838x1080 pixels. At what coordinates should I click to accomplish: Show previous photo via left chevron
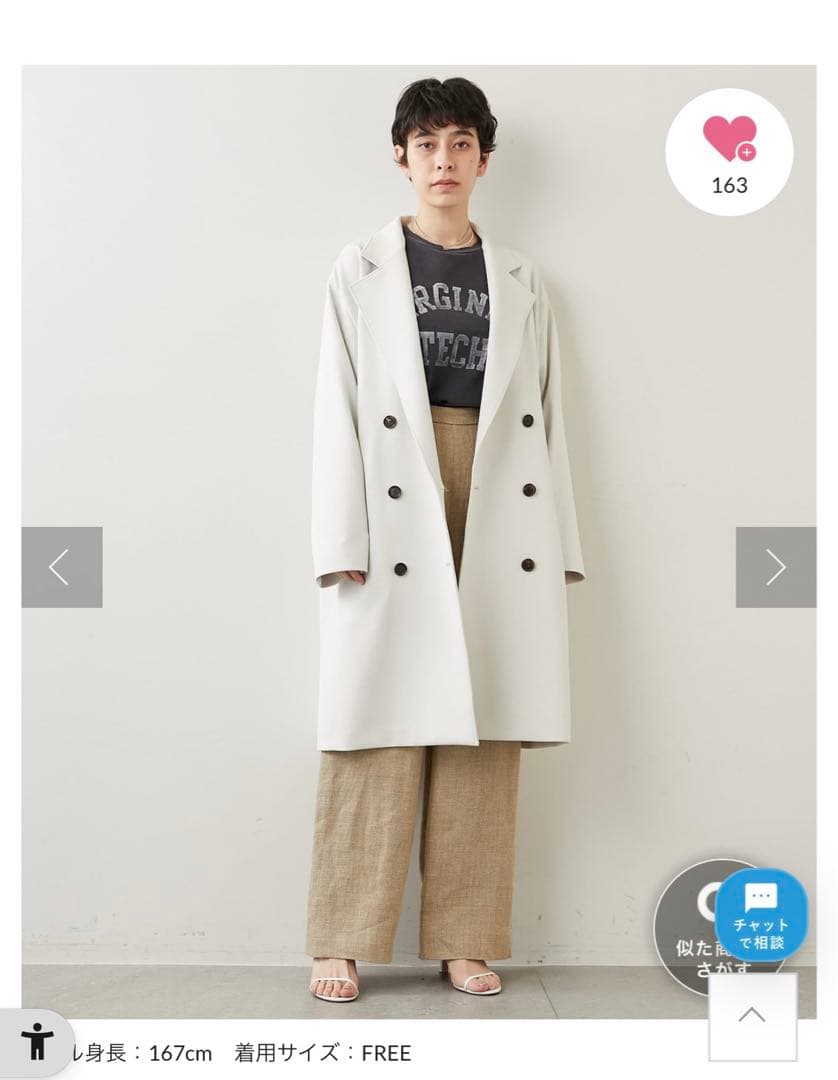pos(63,565)
